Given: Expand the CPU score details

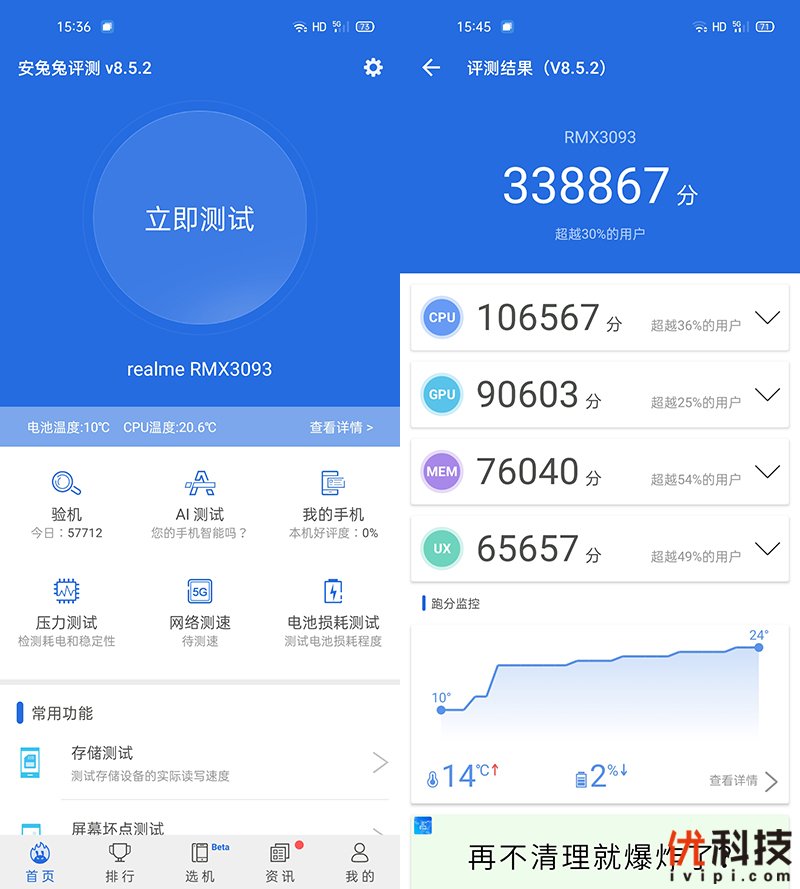Looking at the screenshot, I should tap(767, 318).
